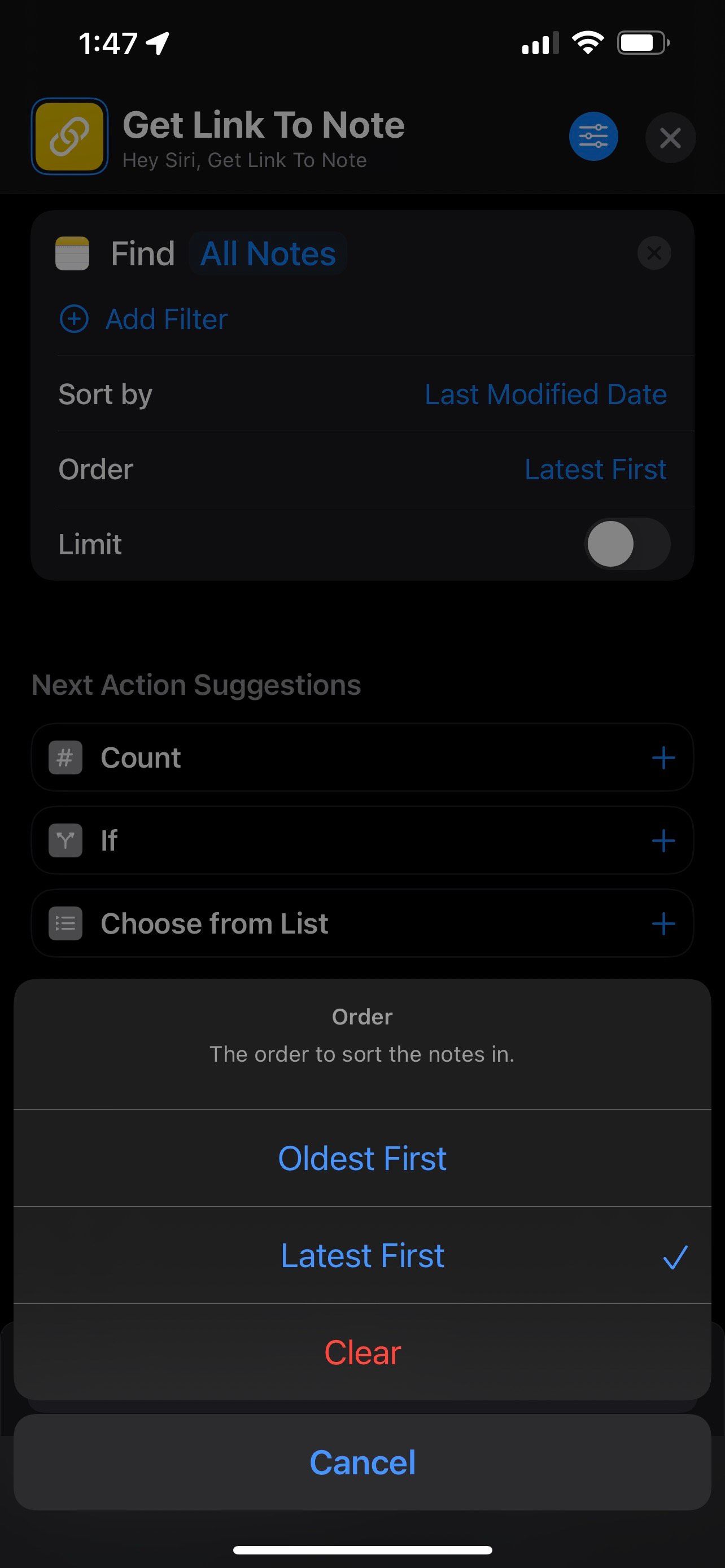
Task: Choose Clear from the Order sheet
Action: [362, 1352]
